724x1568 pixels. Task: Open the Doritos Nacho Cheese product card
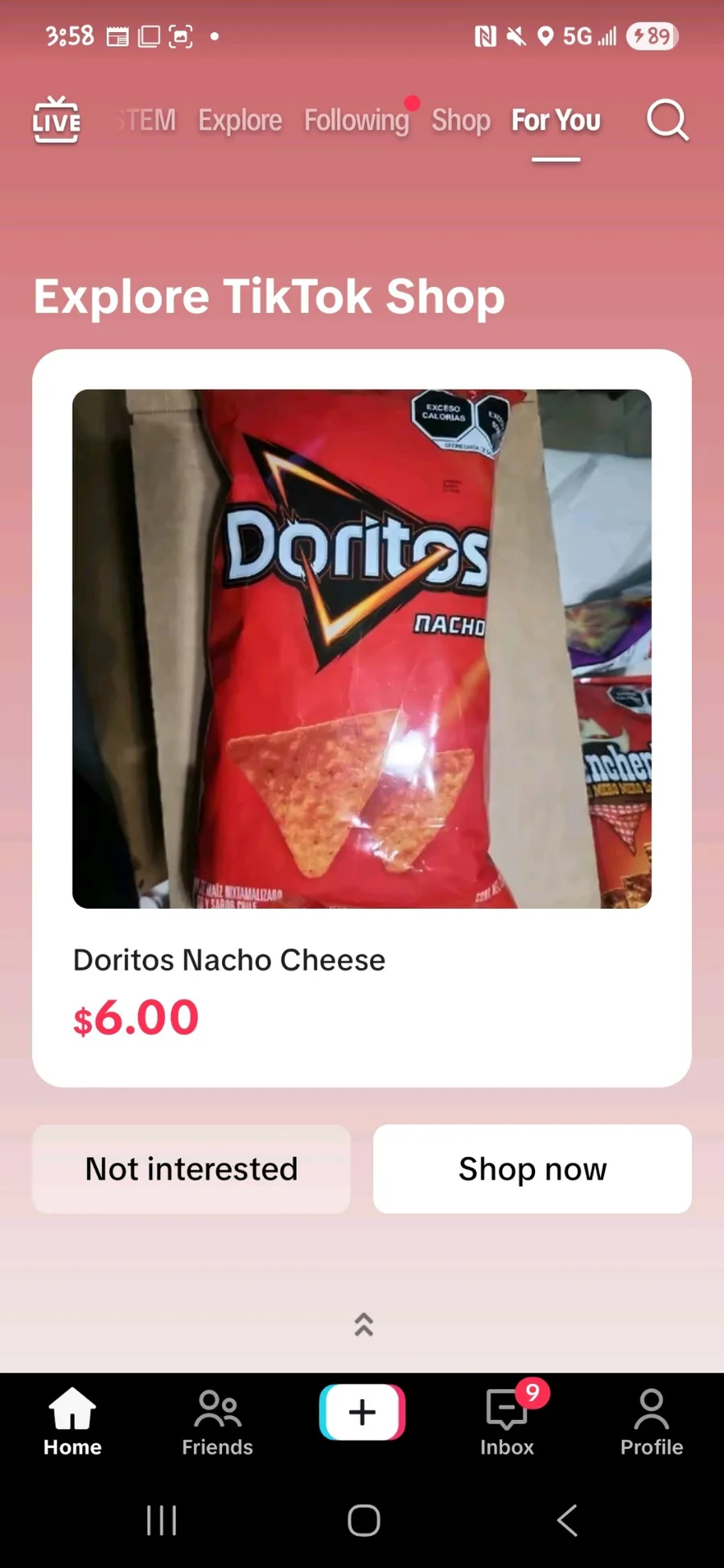362,717
